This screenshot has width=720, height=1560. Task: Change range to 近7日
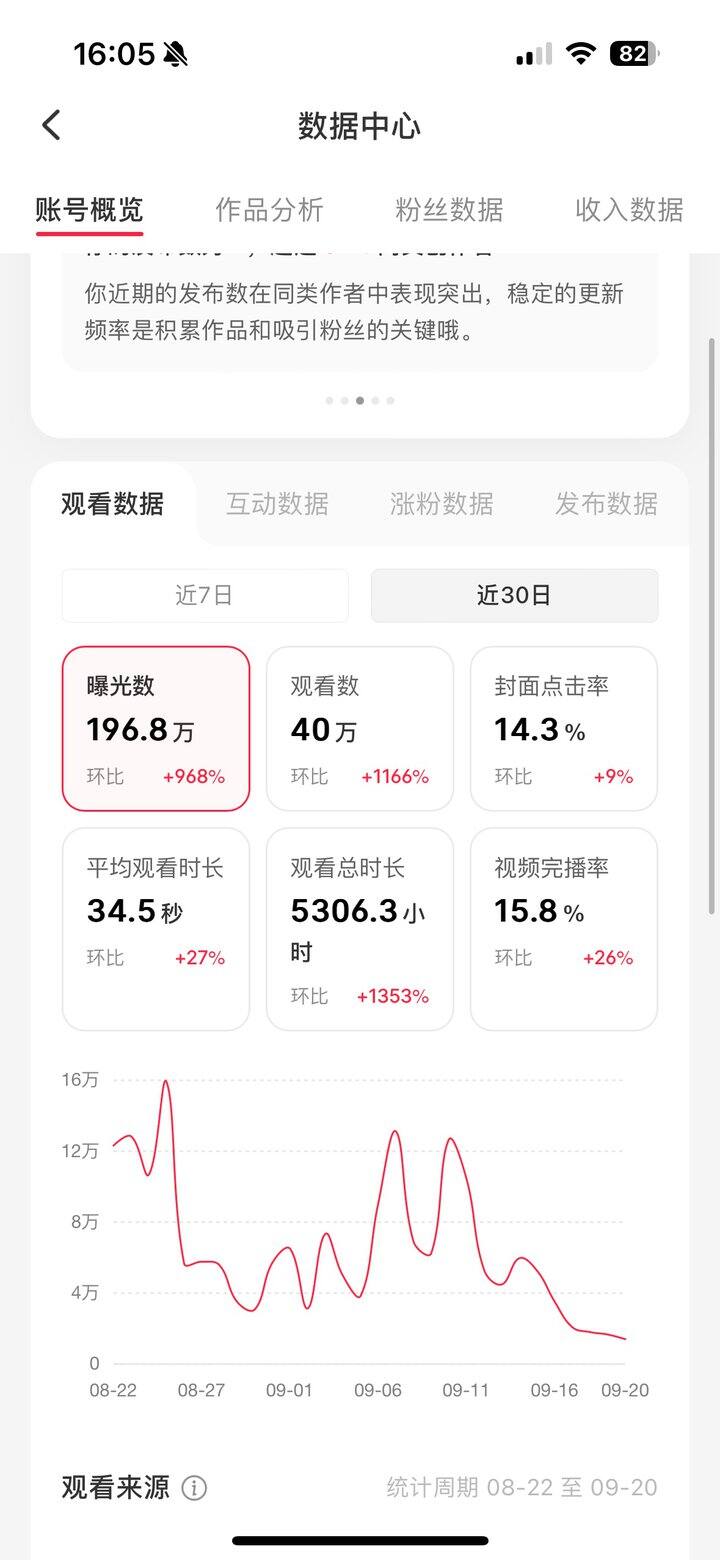coord(205,596)
